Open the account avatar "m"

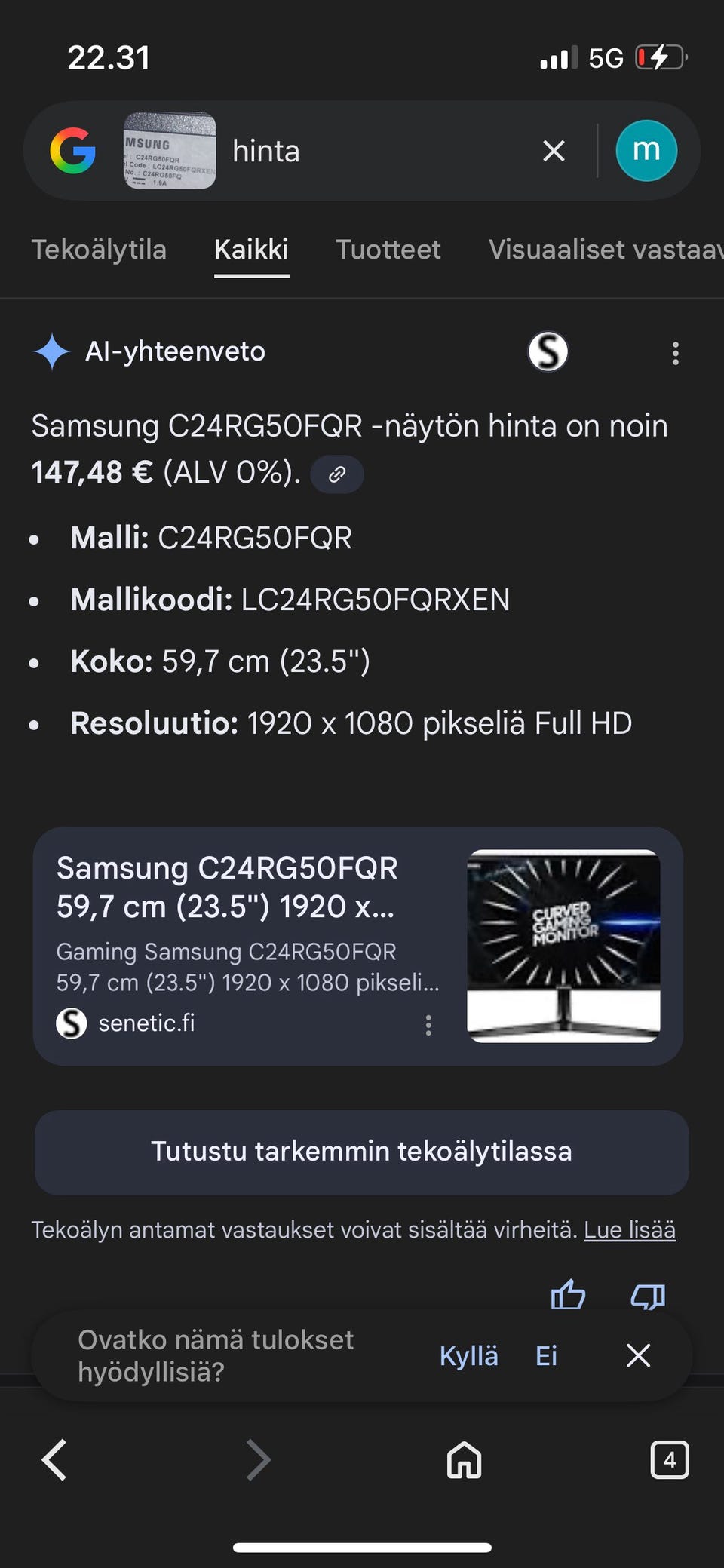[x=646, y=151]
